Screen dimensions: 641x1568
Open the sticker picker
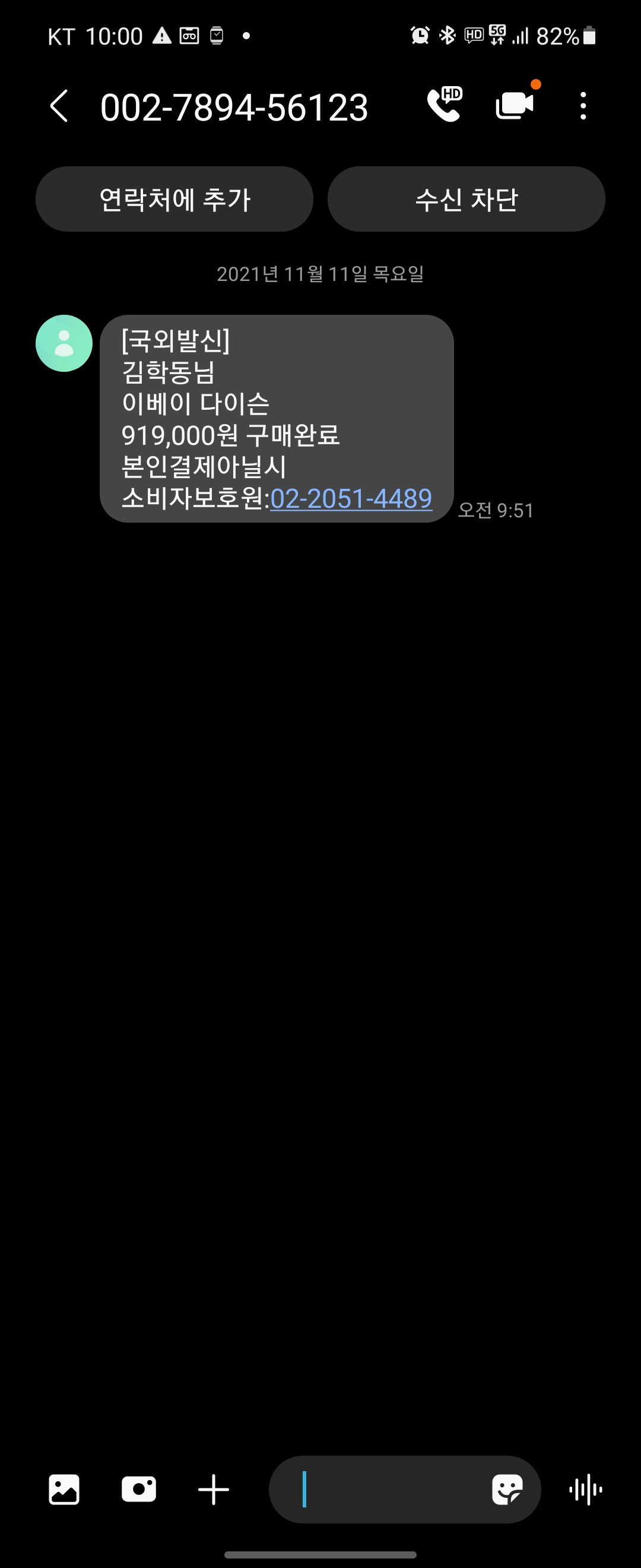click(x=507, y=1490)
